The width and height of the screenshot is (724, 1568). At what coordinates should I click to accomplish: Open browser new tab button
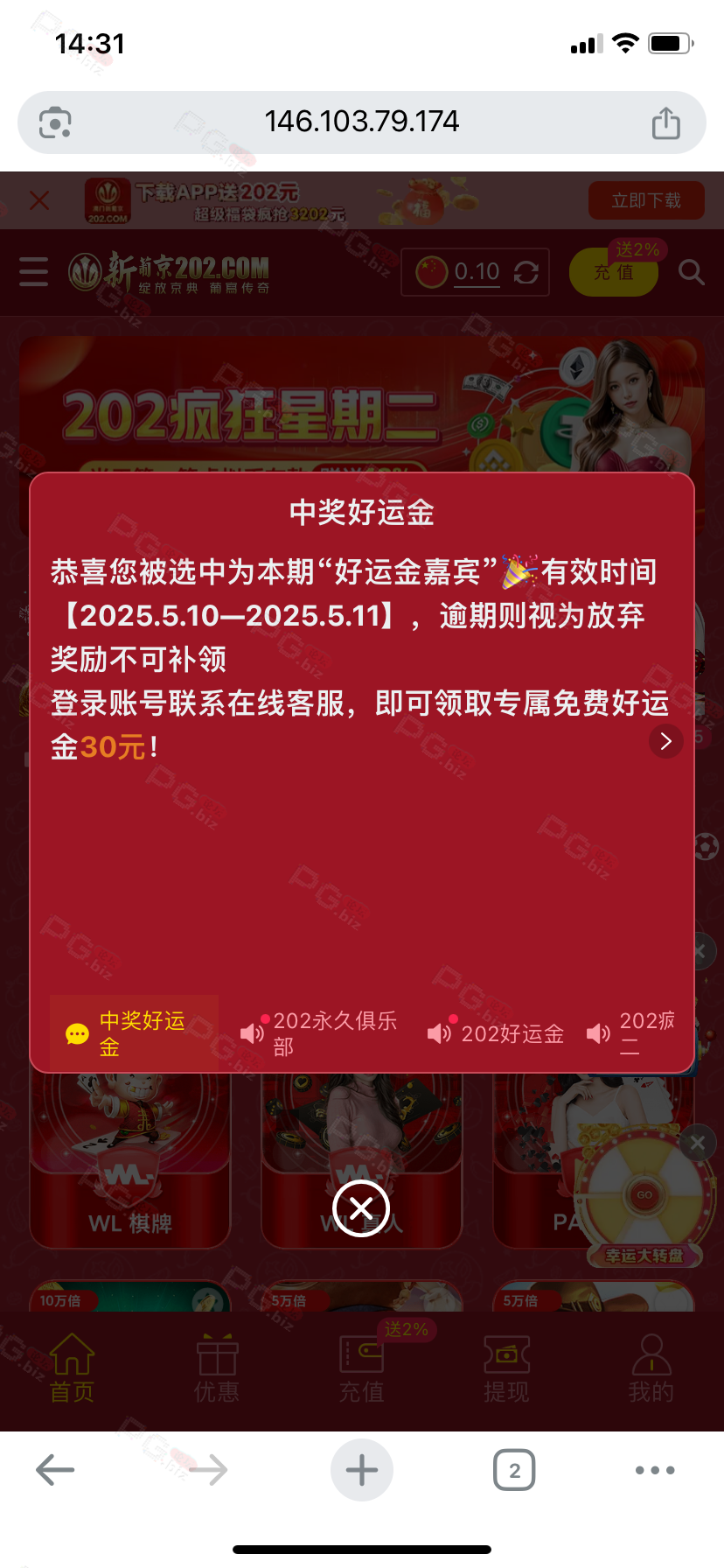pyautogui.click(x=361, y=1470)
